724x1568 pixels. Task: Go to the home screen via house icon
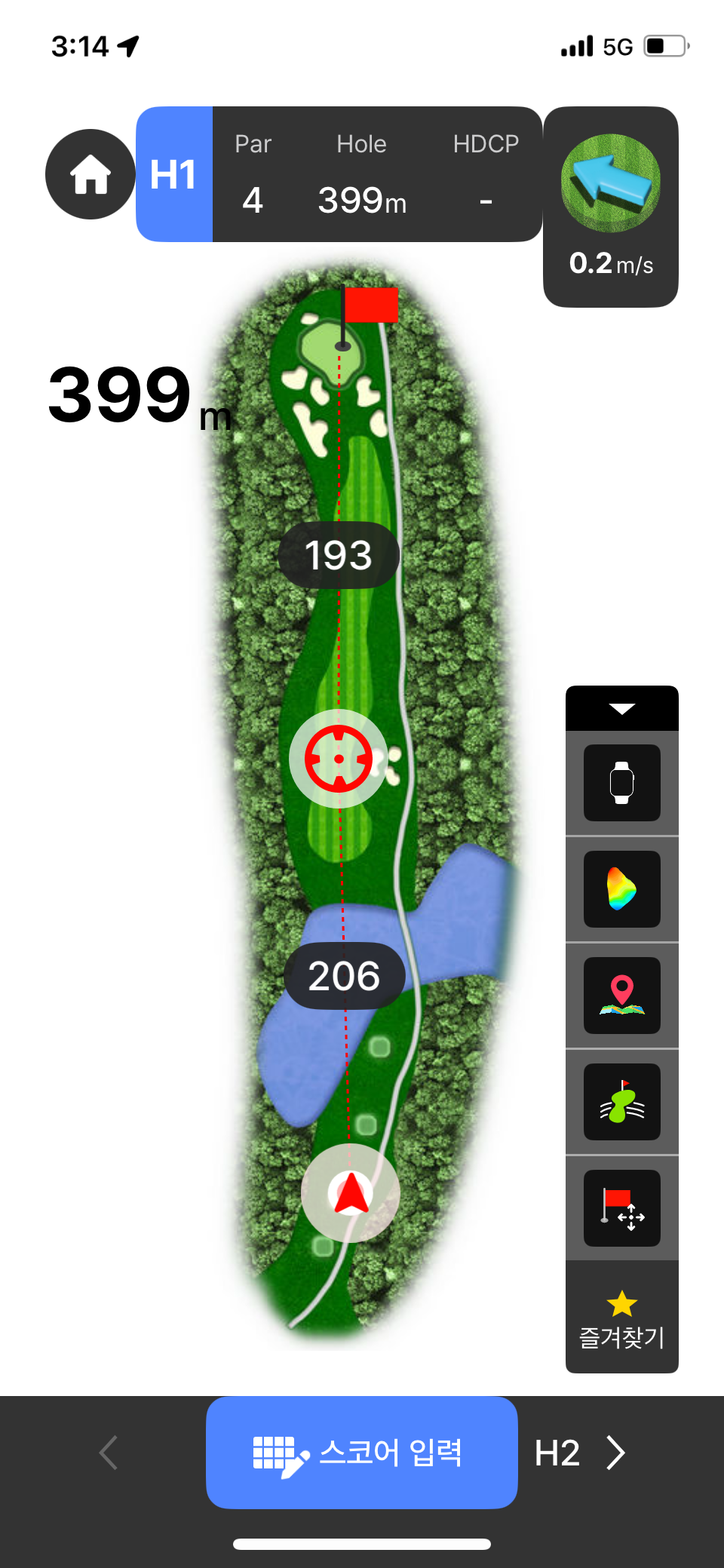(x=90, y=174)
